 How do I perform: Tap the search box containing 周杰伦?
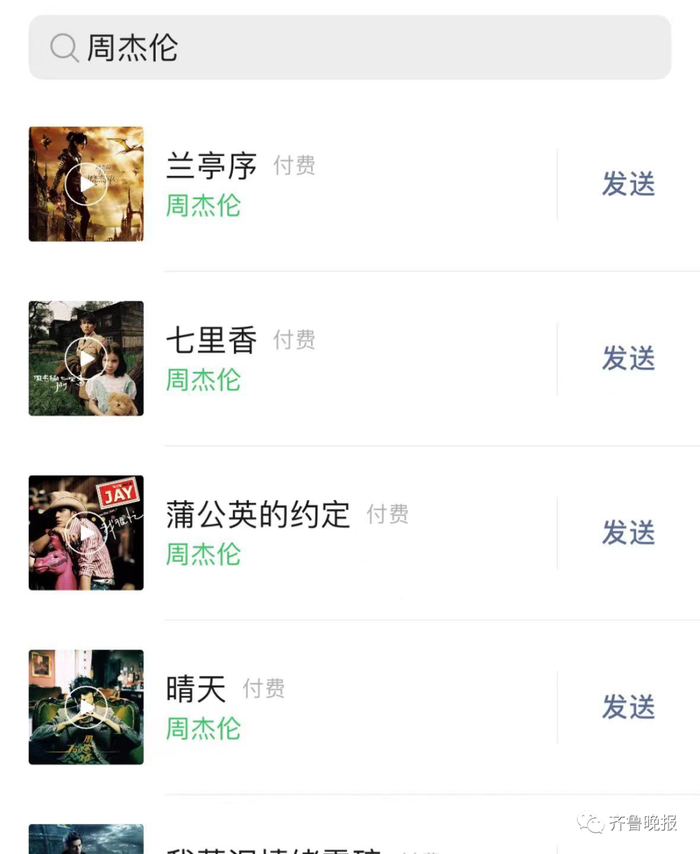tap(350, 47)
